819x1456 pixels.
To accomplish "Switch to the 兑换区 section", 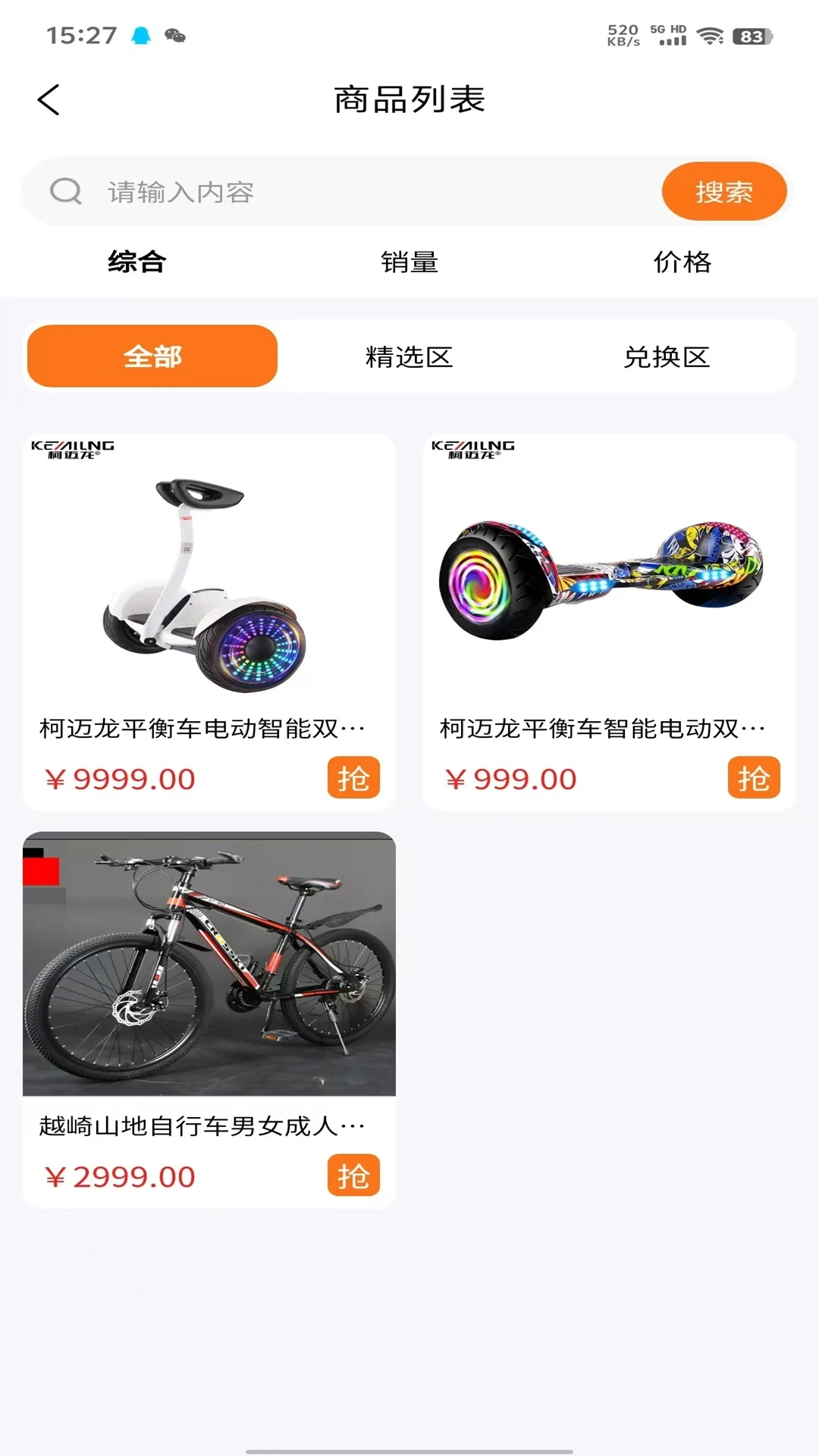I will coord(667,356).
